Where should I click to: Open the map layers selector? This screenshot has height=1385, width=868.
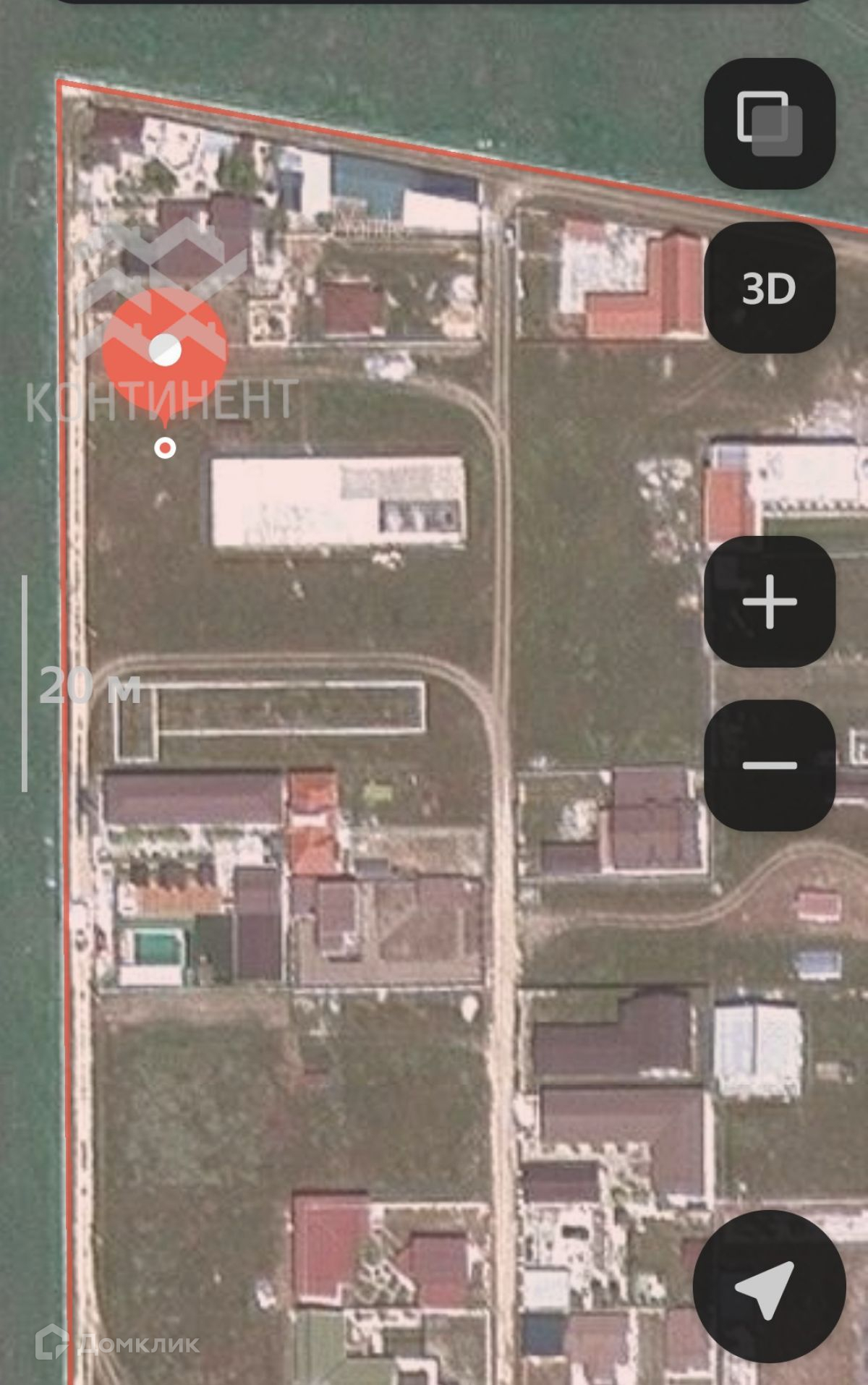(770, 124)
